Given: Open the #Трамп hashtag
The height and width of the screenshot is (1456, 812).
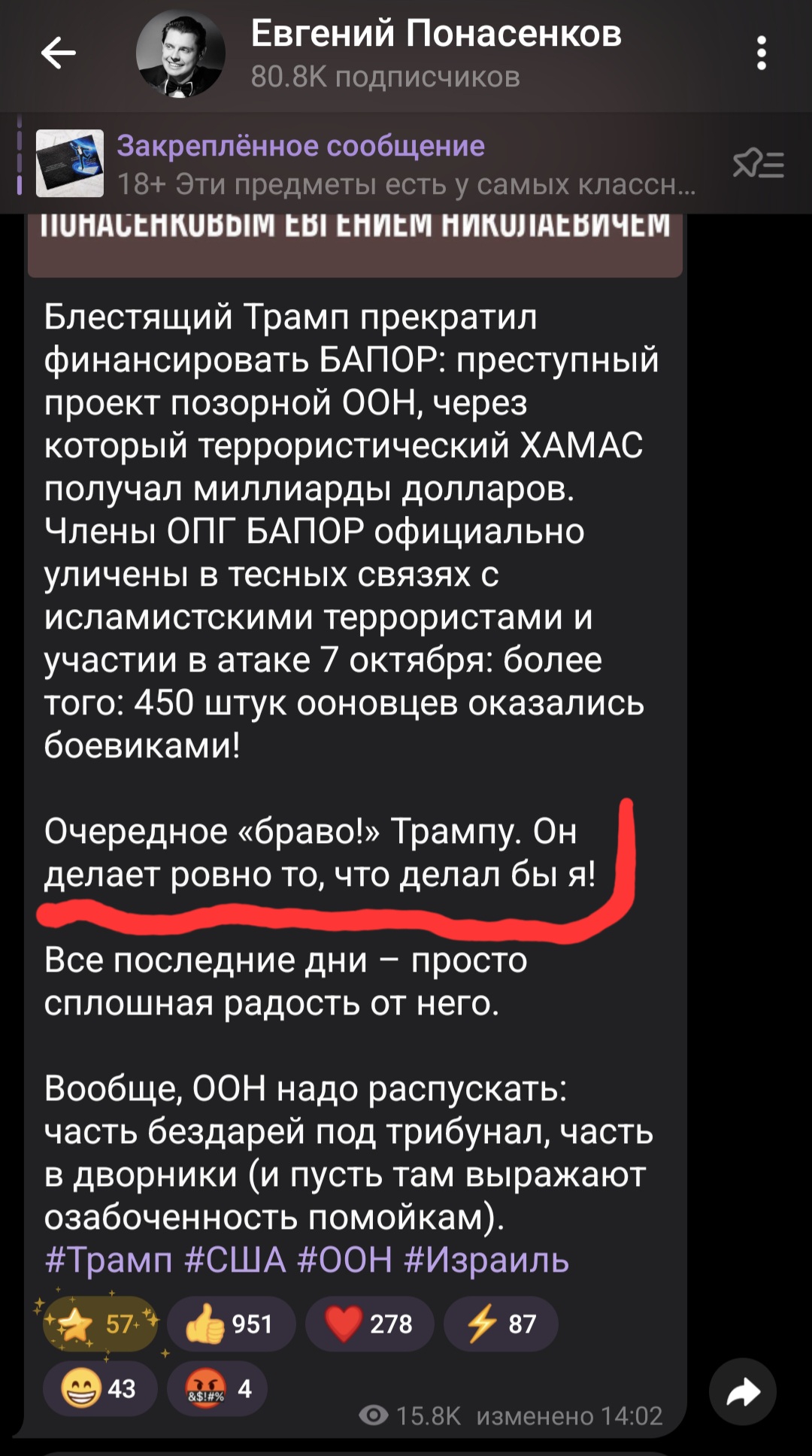Looking at the screenshot, I should [108, 1260].
